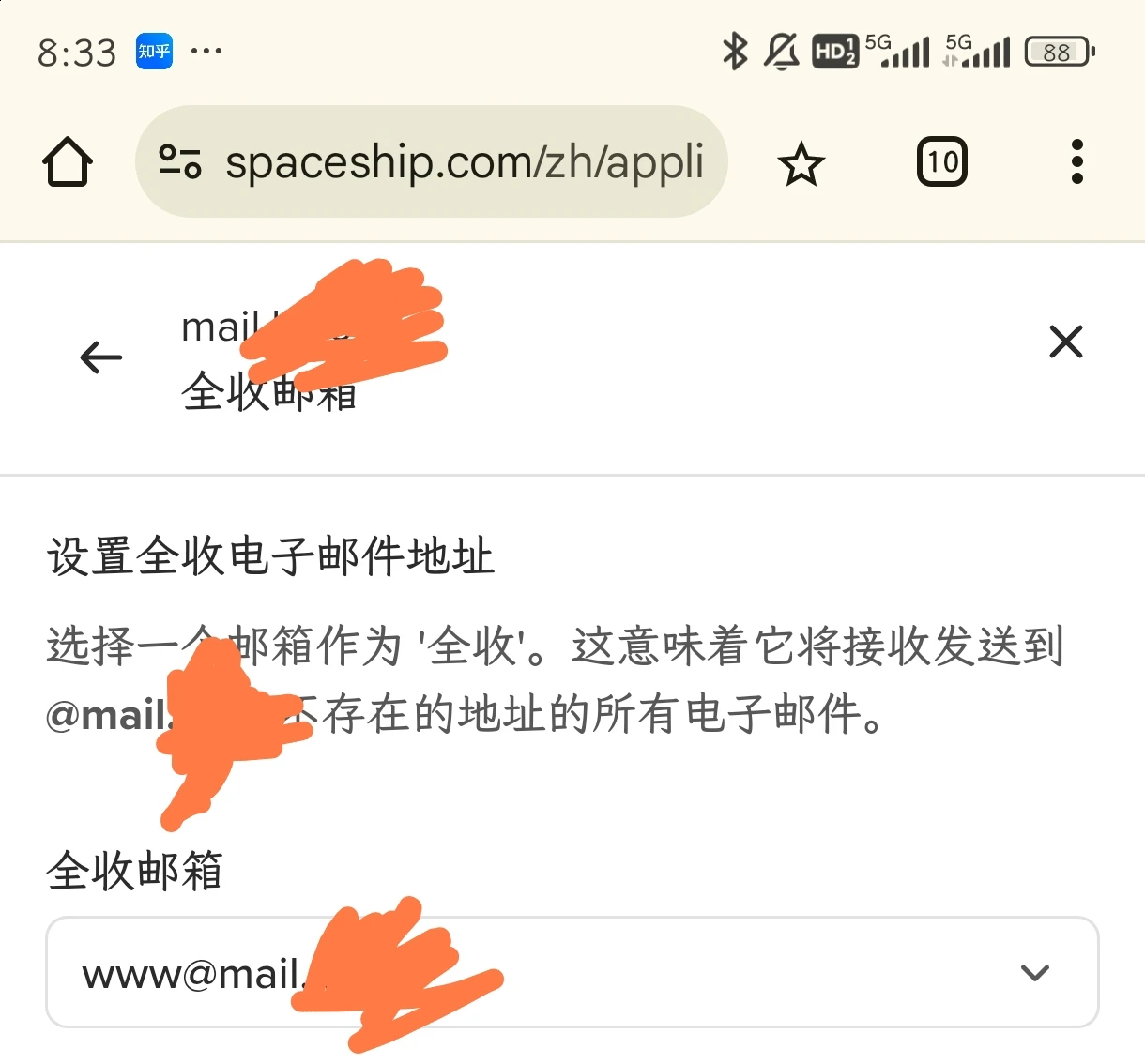
Task: Expand the 全收邮箱 mailbox dropdown
Action: 1034,973
